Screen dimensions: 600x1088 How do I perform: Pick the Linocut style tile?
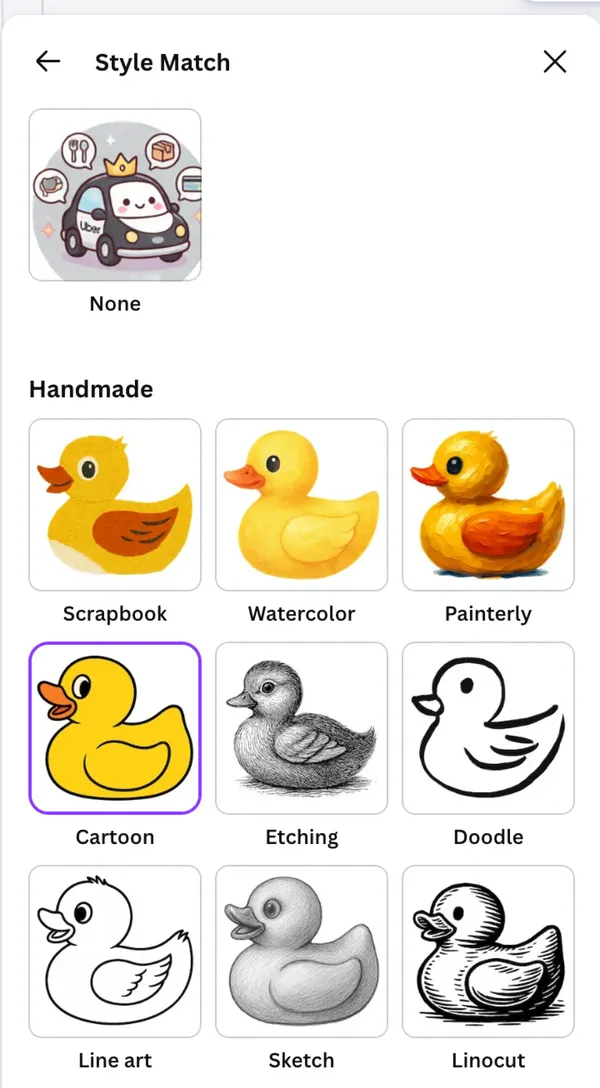coord(488,950)
